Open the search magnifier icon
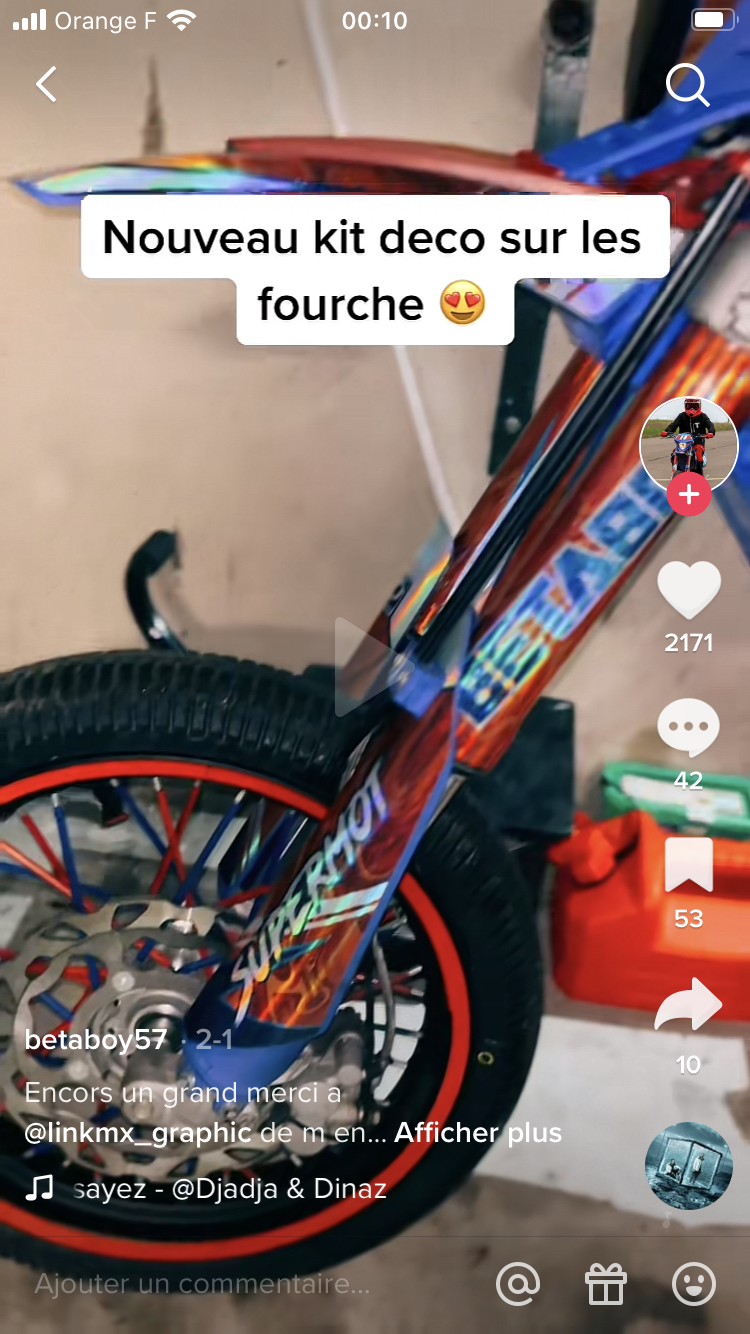The height and width of the screenshot is (1334, 750). (687, 86)
